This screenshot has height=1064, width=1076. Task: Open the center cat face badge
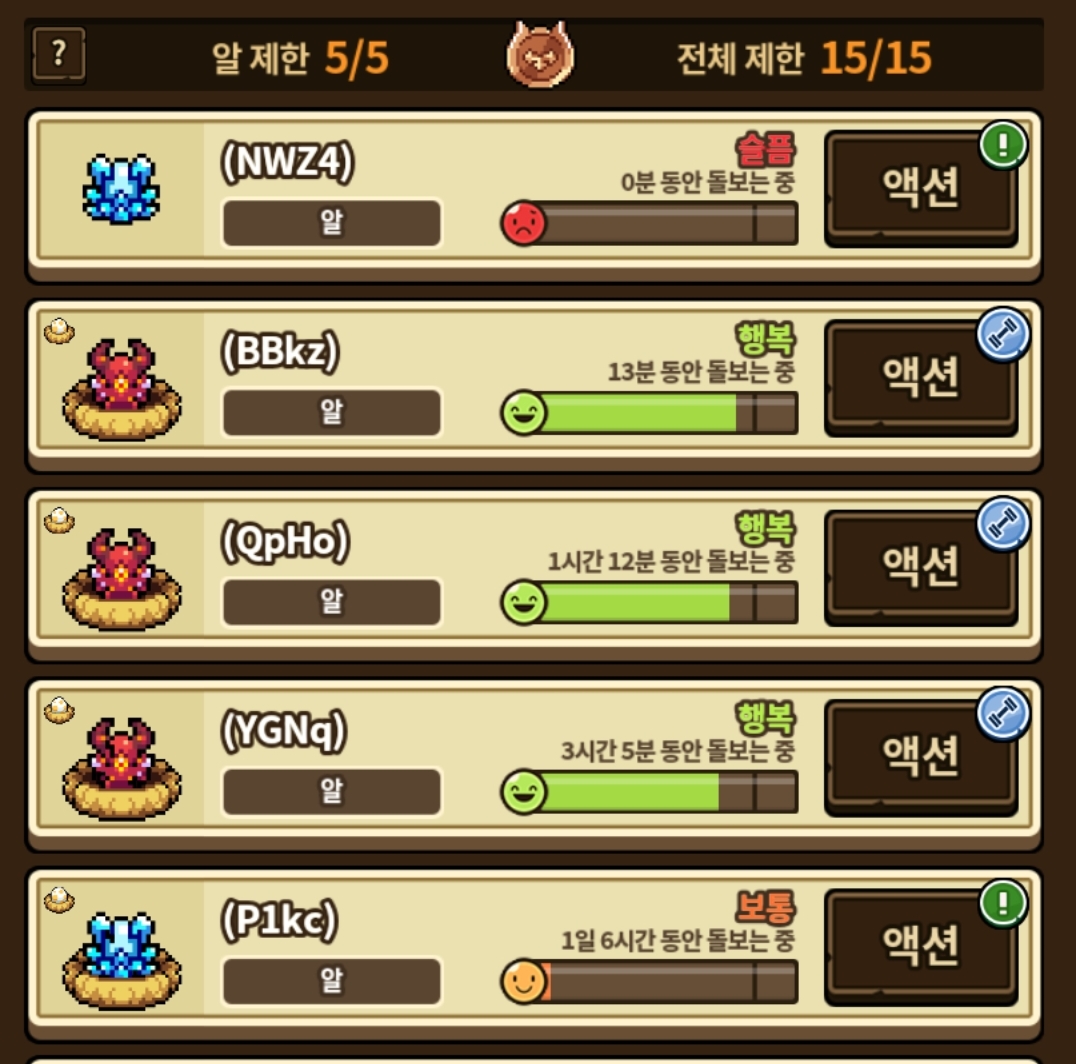coord(539,55)
